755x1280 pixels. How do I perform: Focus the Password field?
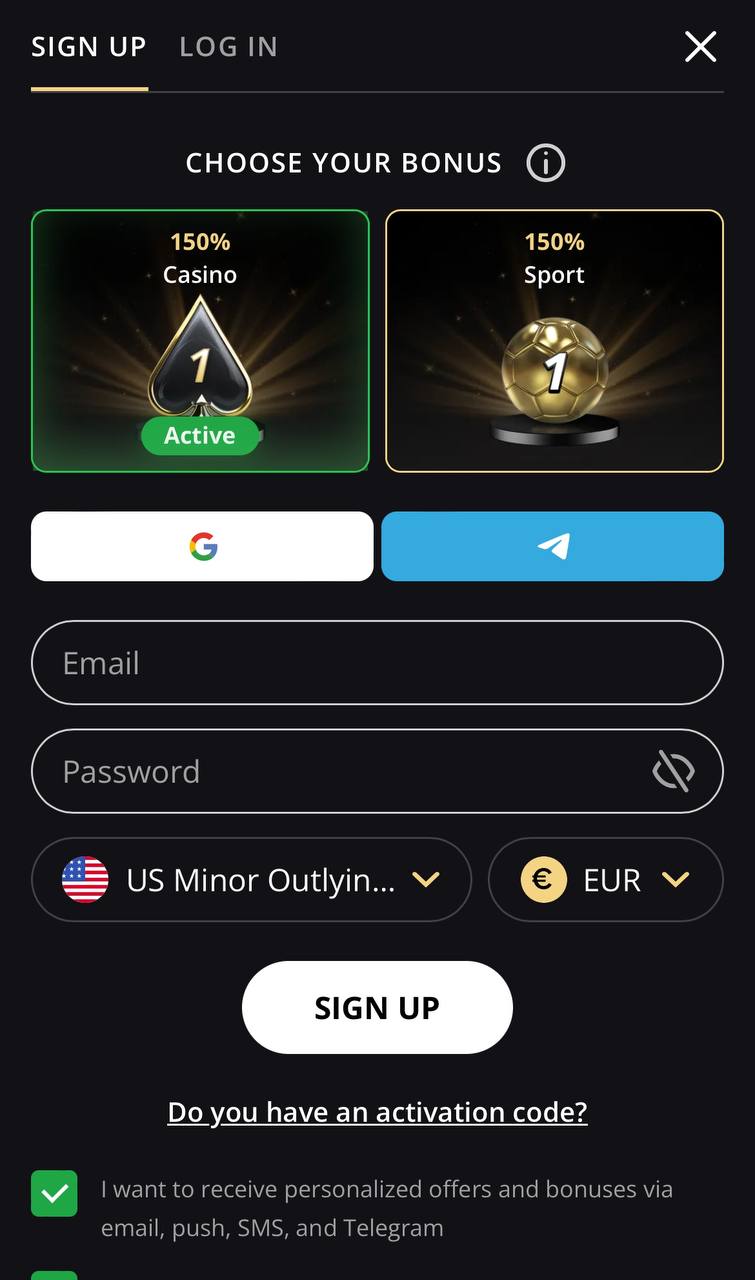coord(377,771)
